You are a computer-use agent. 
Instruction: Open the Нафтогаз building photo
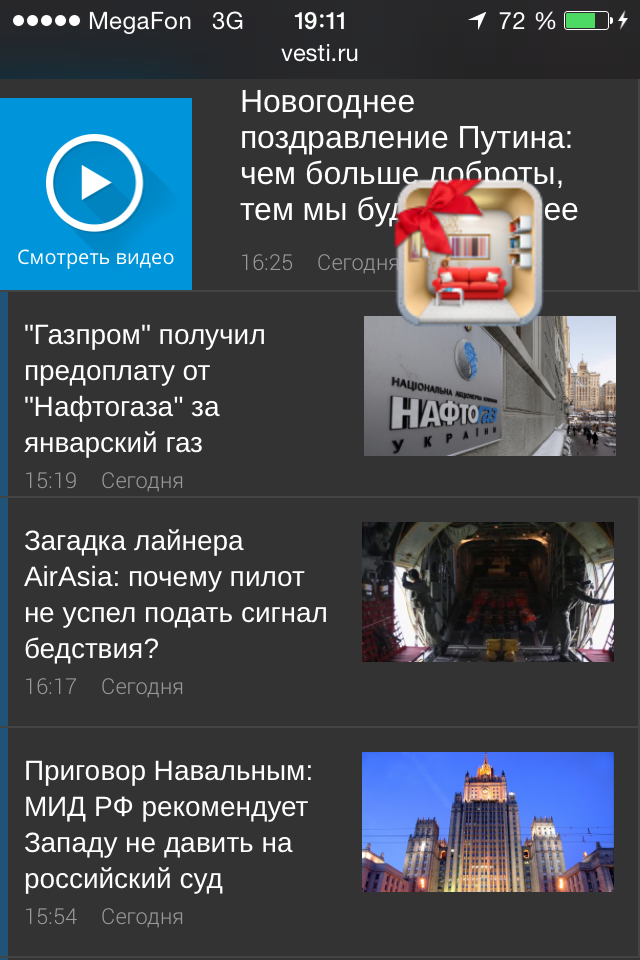coord(489,386)
